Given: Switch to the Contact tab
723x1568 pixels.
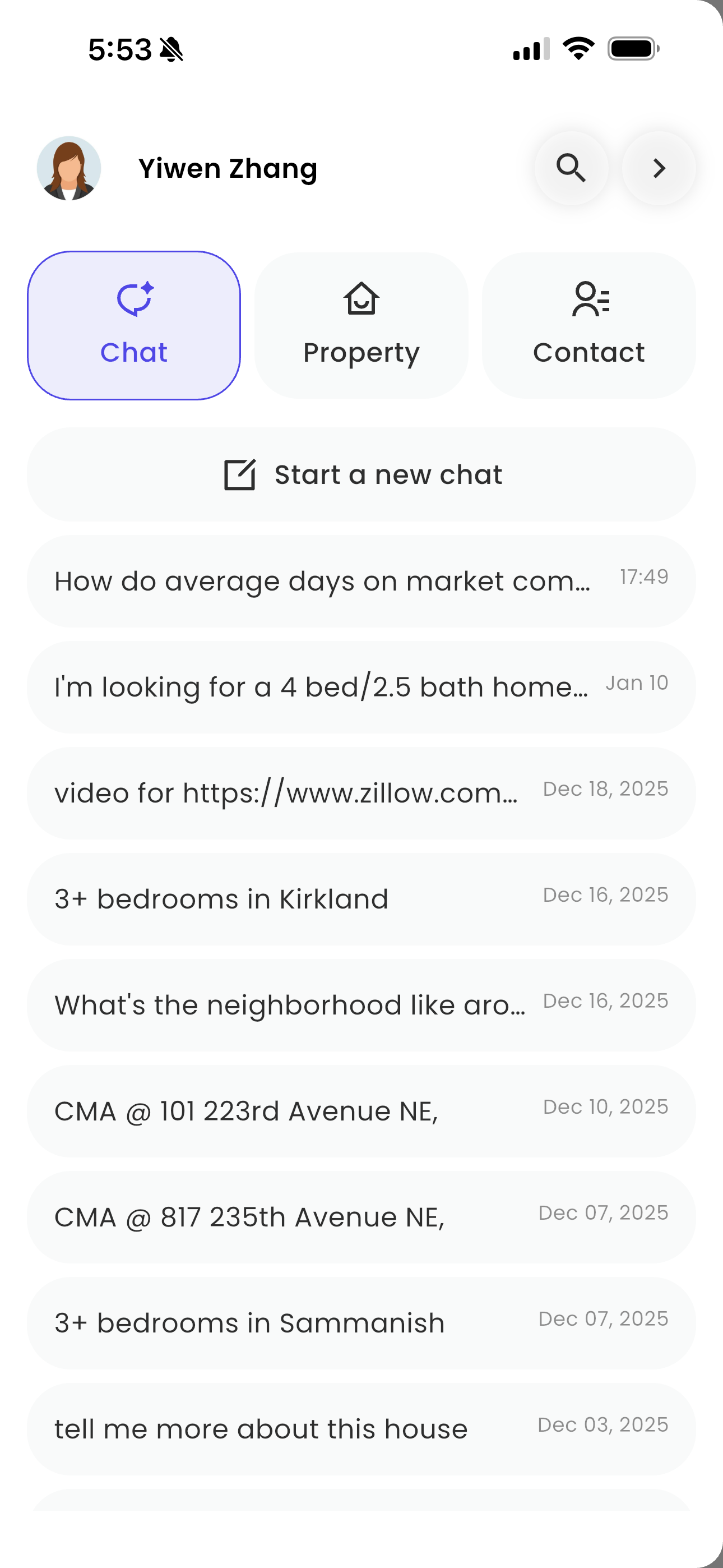Looking at the screenshot, I should (x=588, y=326).
